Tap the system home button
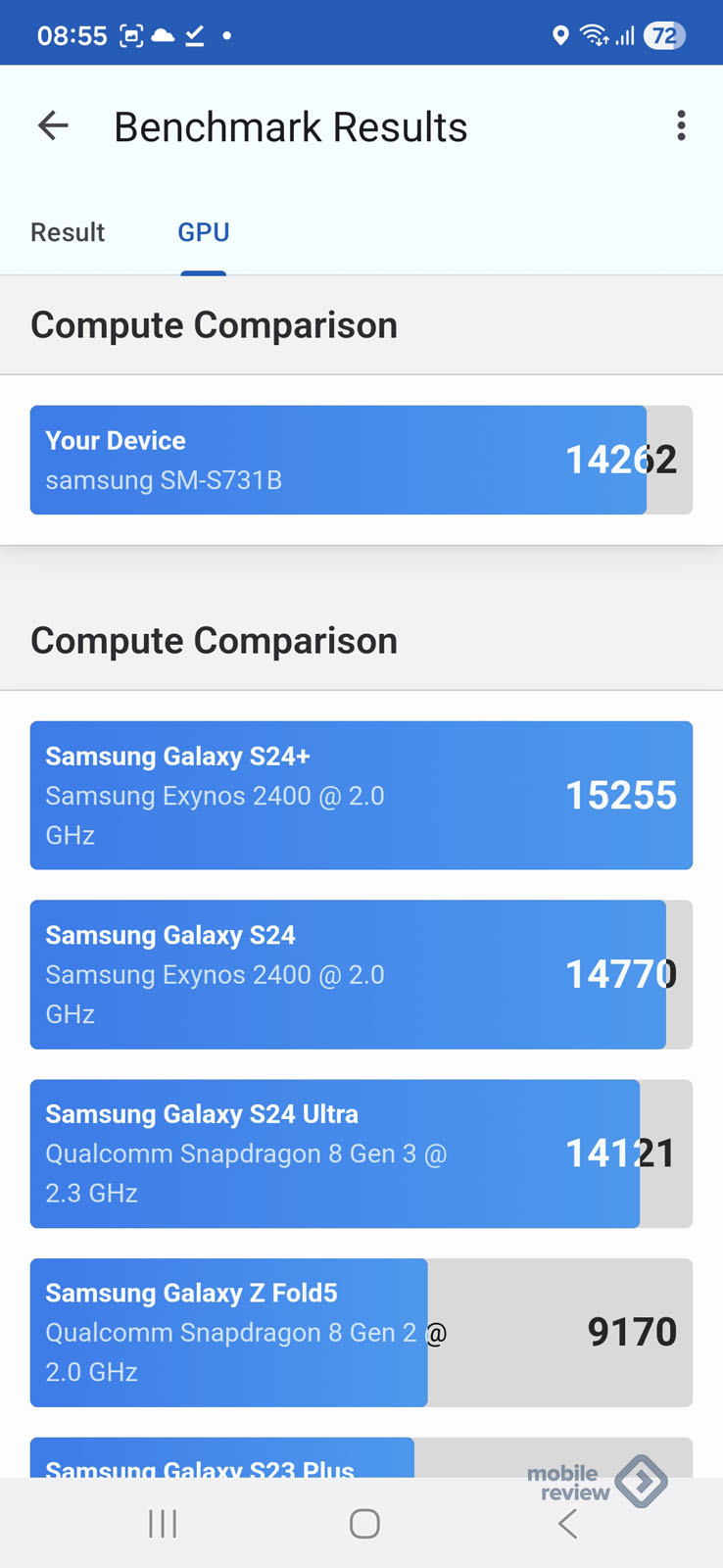 pos(364,1523)
